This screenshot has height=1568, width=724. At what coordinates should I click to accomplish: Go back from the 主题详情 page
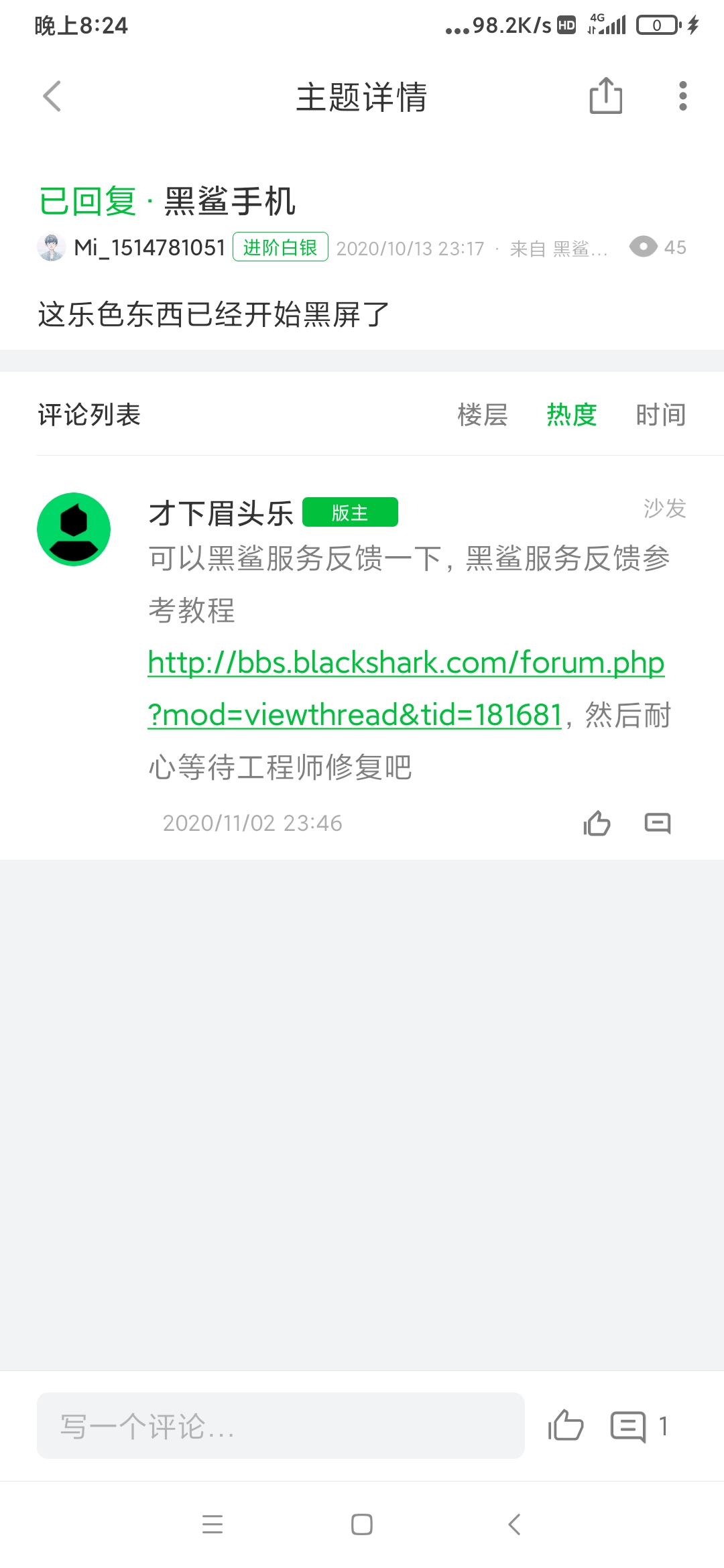[x=52, y=96]
